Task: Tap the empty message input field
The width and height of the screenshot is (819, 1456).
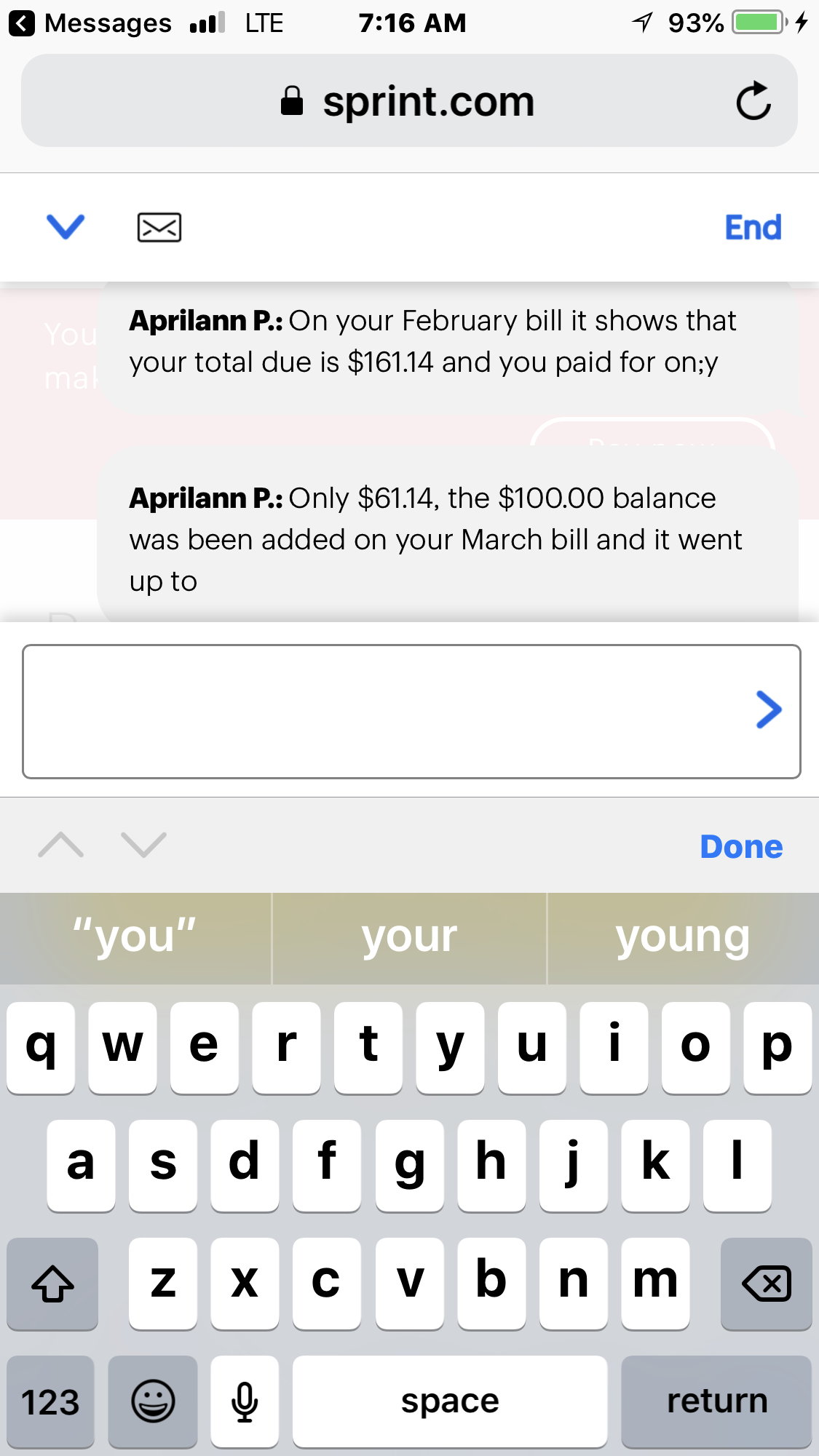Action: tap(364, 709)
